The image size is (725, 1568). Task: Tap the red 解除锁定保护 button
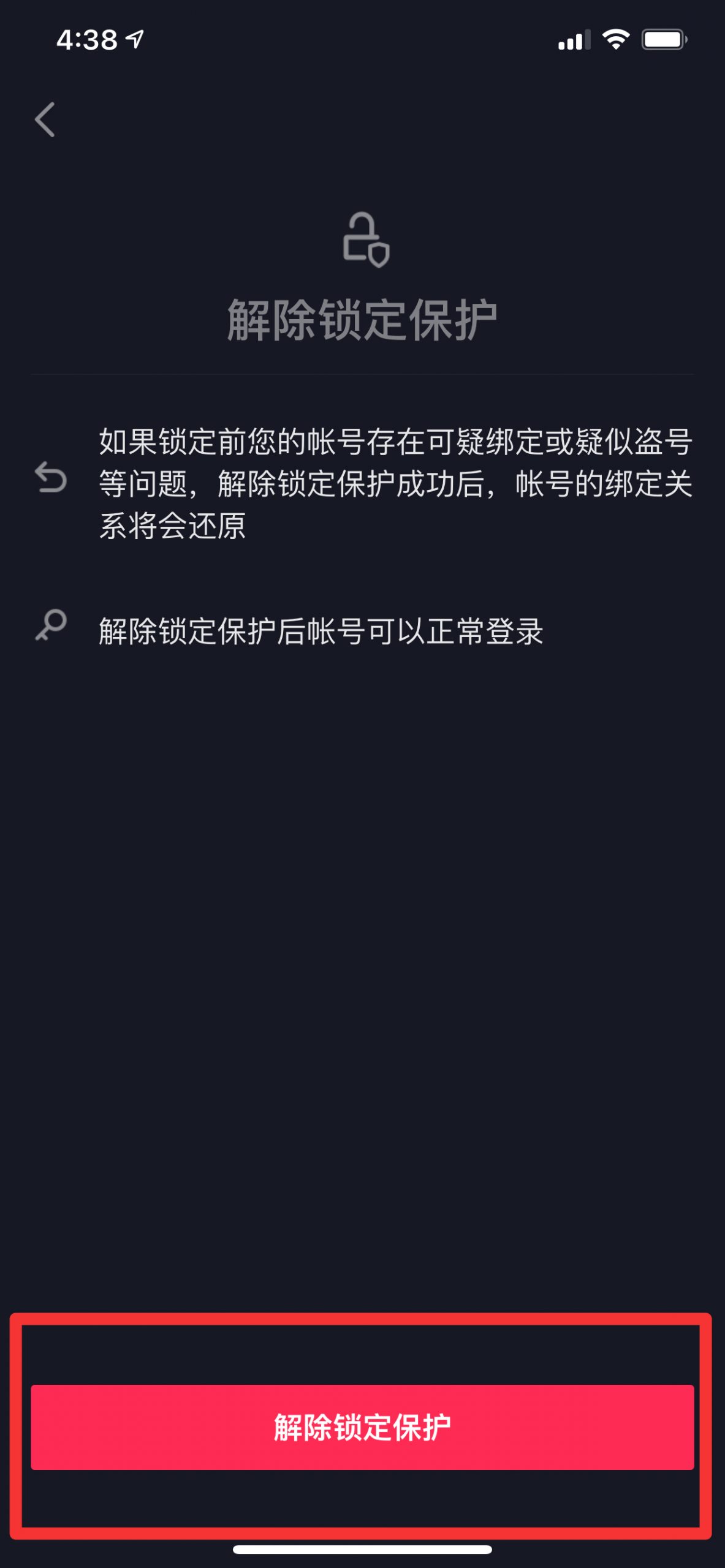tap(362, 1427)
